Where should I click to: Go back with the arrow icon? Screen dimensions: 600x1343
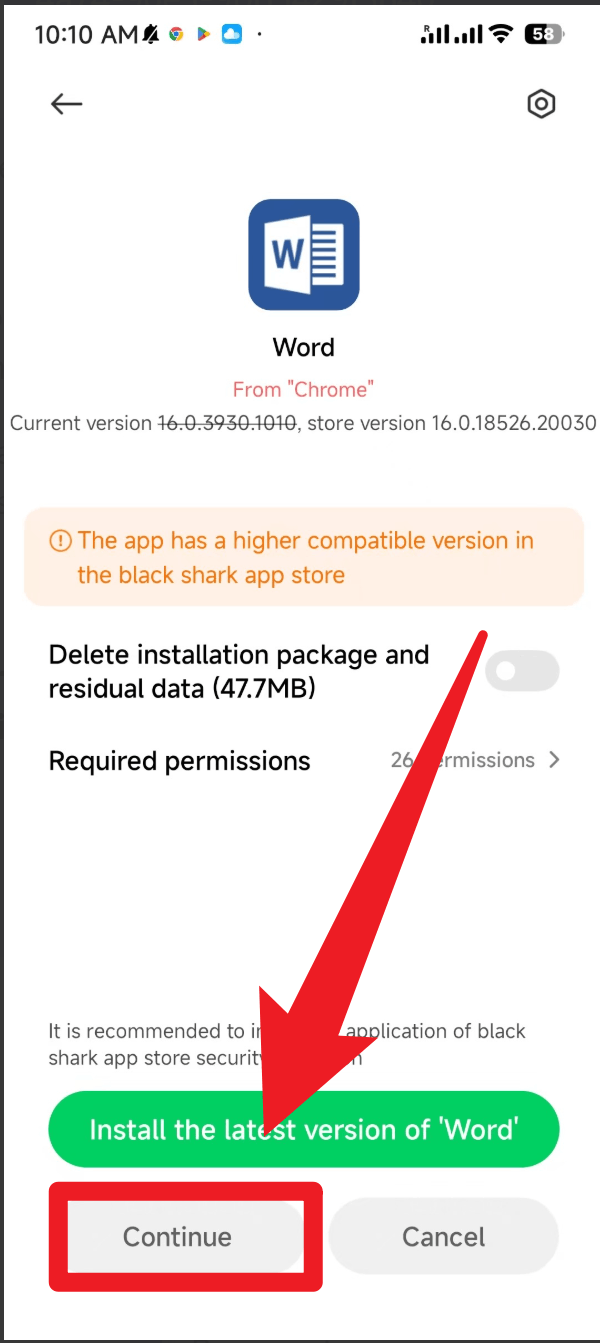66,104
